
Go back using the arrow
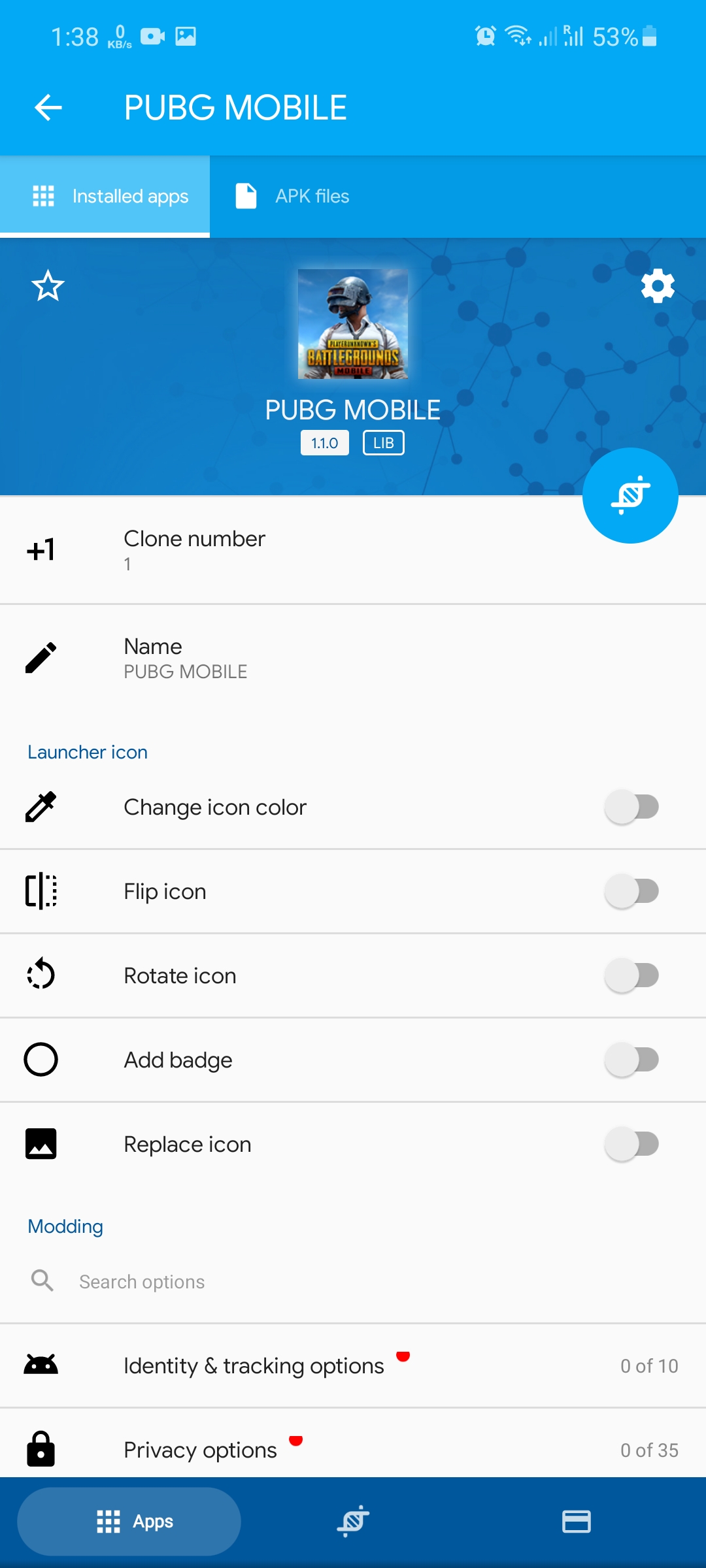pos(48,108)
